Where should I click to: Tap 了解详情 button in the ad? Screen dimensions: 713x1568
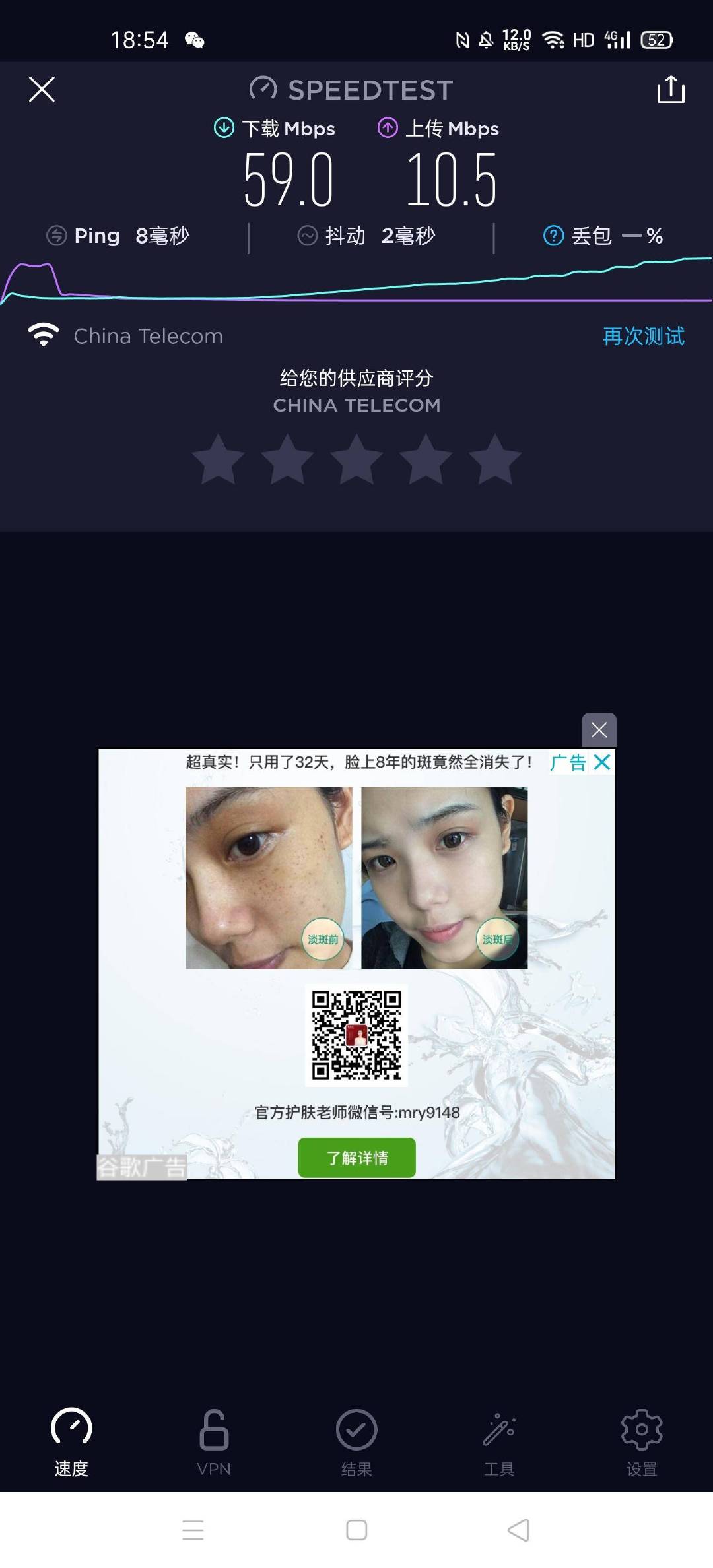point(356,1158)
